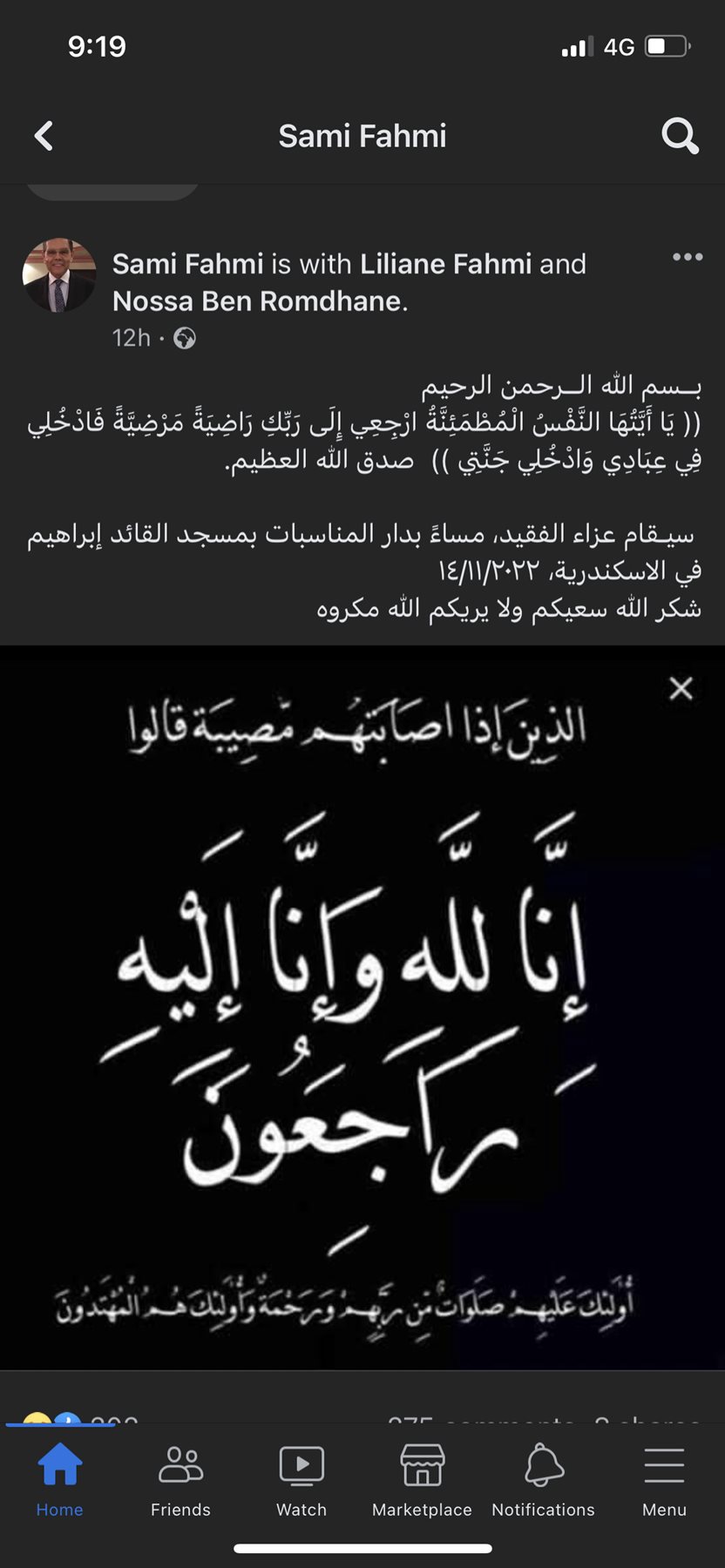Viewport: 725px width, 1568px height.
Task: Dismiss the image with the X button
Action: click(x=681, y=688)
